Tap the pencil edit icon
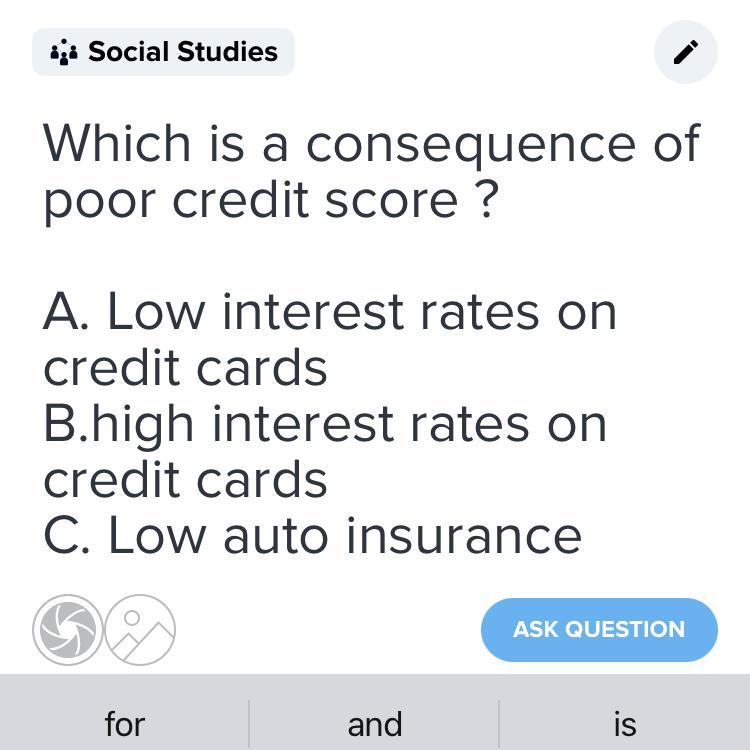Viewport: 750px width, 750px height. [686, 52]
